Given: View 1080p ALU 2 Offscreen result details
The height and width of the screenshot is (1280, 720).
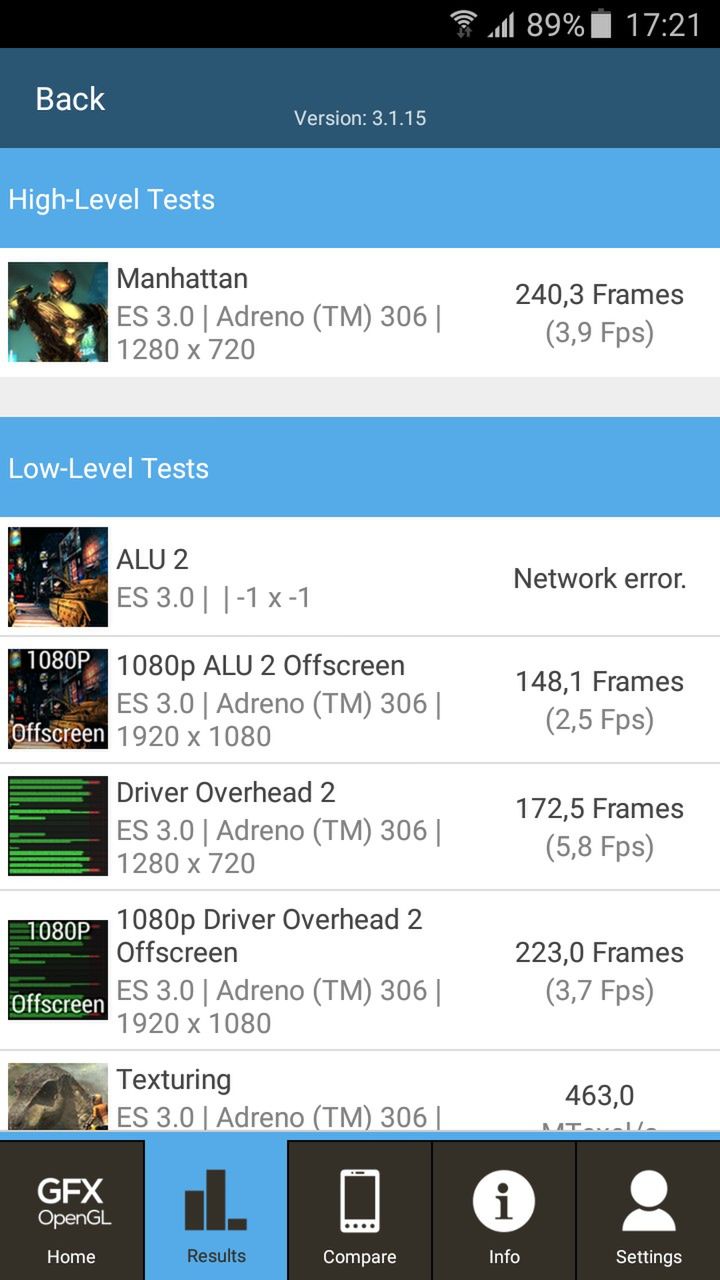Looking at the screenshot, I should (360, 700).
